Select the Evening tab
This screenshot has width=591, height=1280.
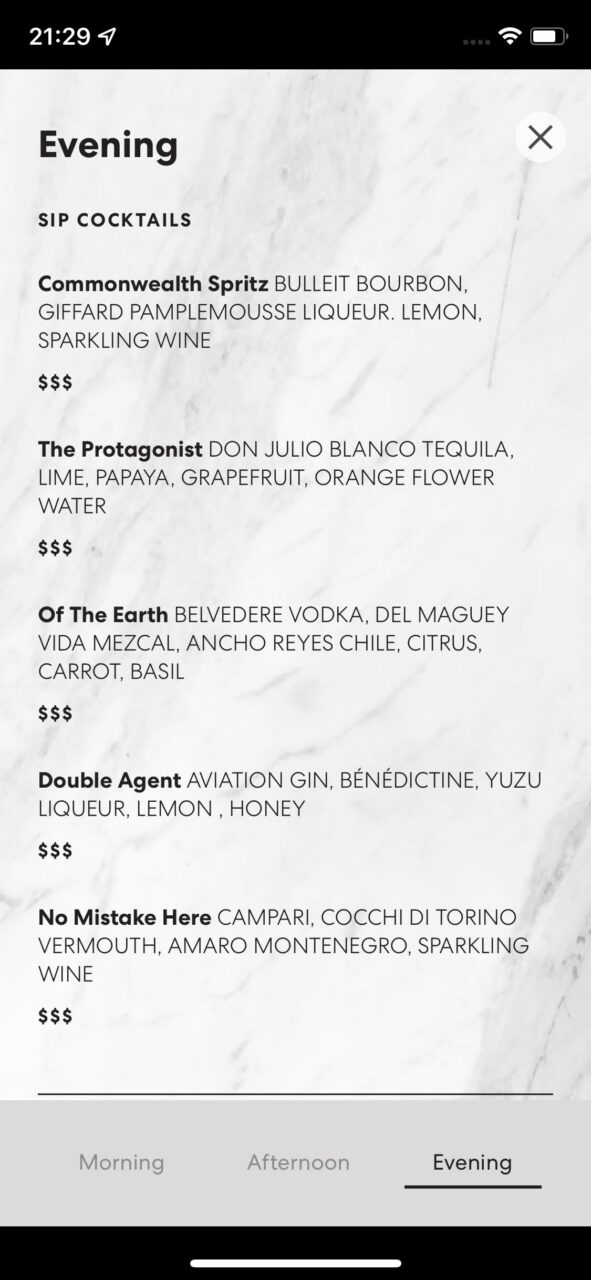(472, 1162)
